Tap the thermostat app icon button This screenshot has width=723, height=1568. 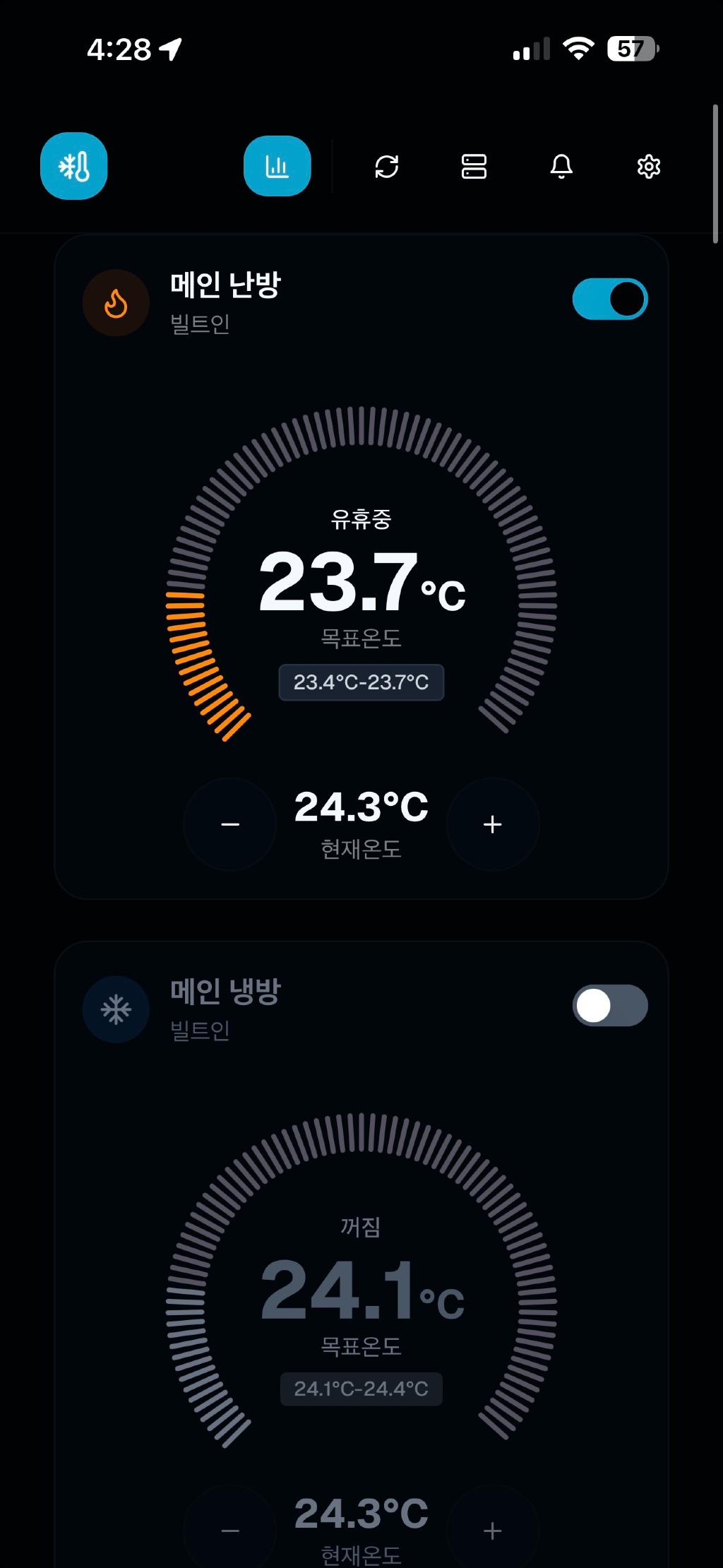(x=74, y=167)
